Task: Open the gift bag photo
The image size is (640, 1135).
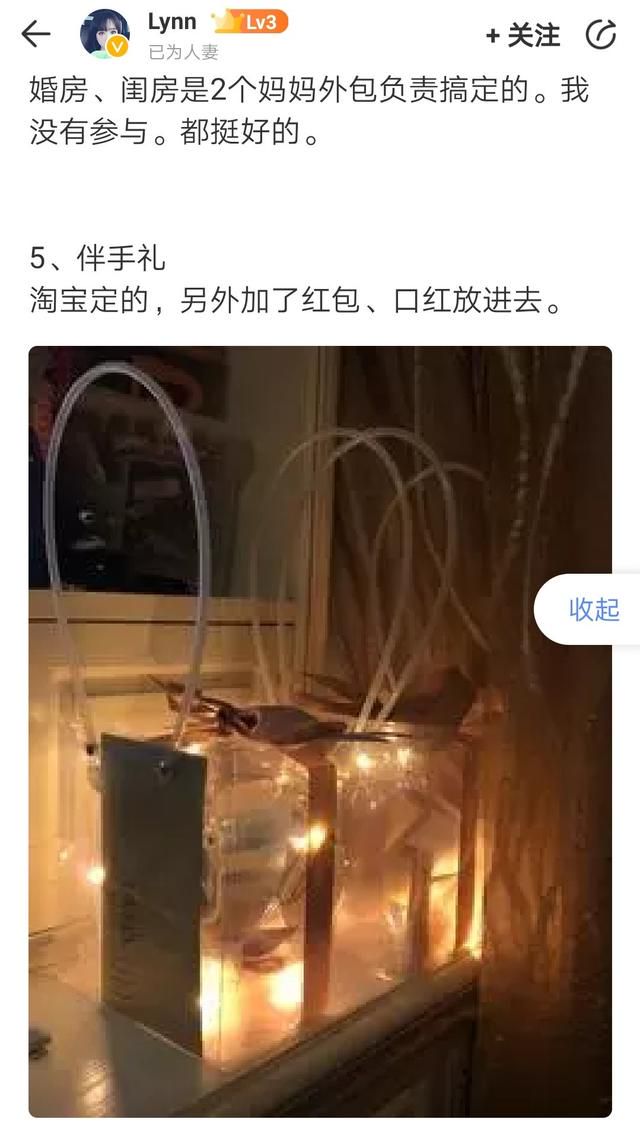Action: (x=320, y=732)
